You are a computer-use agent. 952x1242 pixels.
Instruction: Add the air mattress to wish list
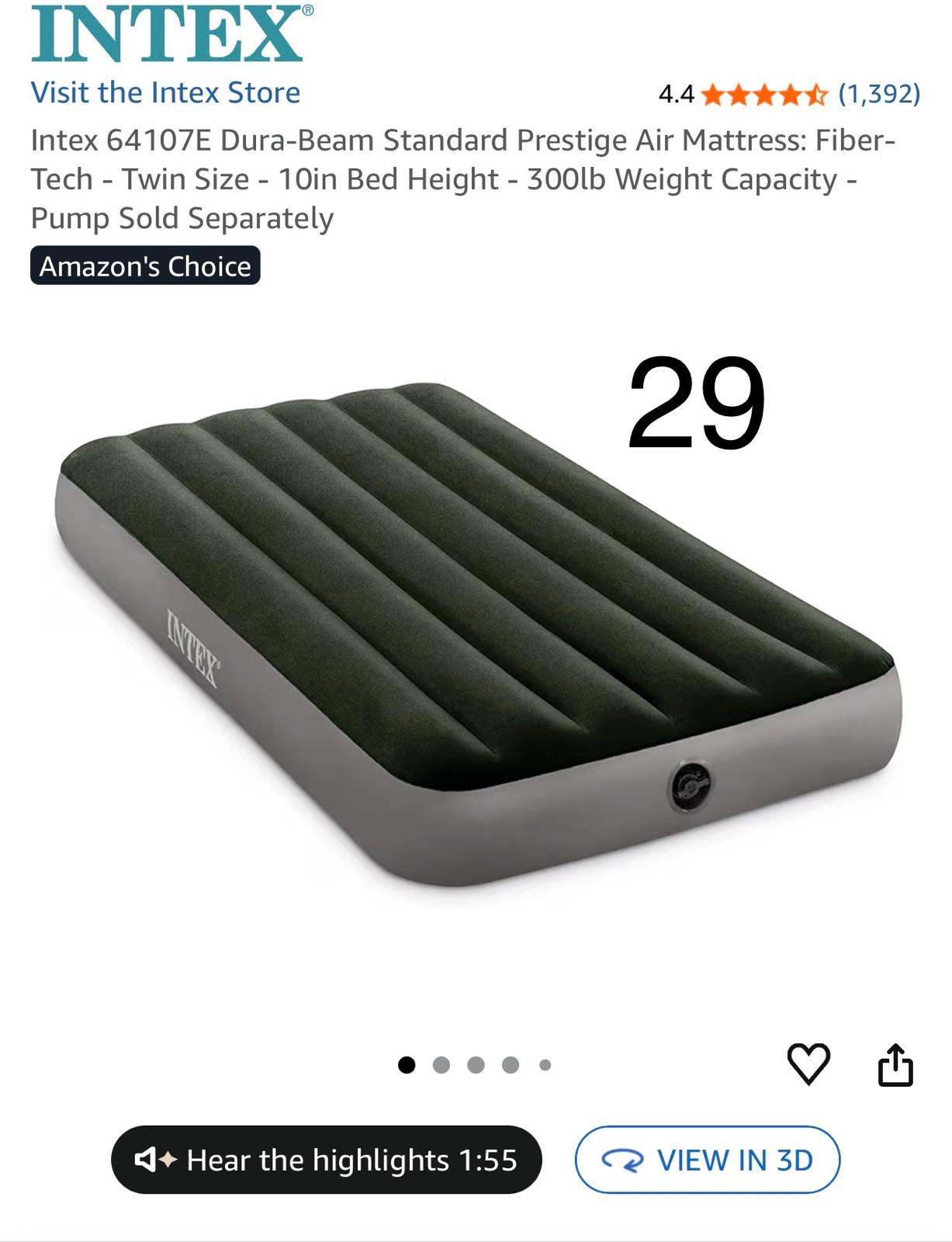click(x=808, y=1063)
